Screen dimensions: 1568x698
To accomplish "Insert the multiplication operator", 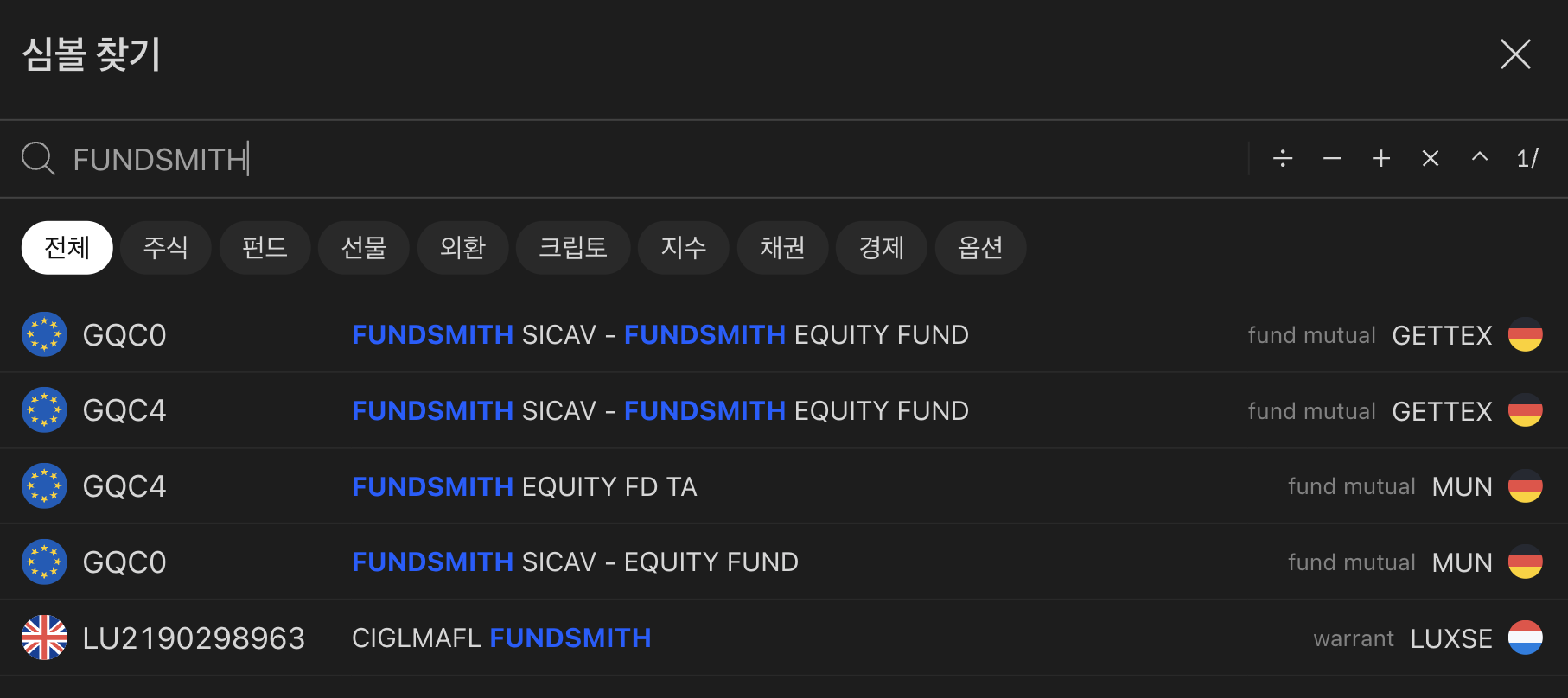I will [x=1431, y=158].
